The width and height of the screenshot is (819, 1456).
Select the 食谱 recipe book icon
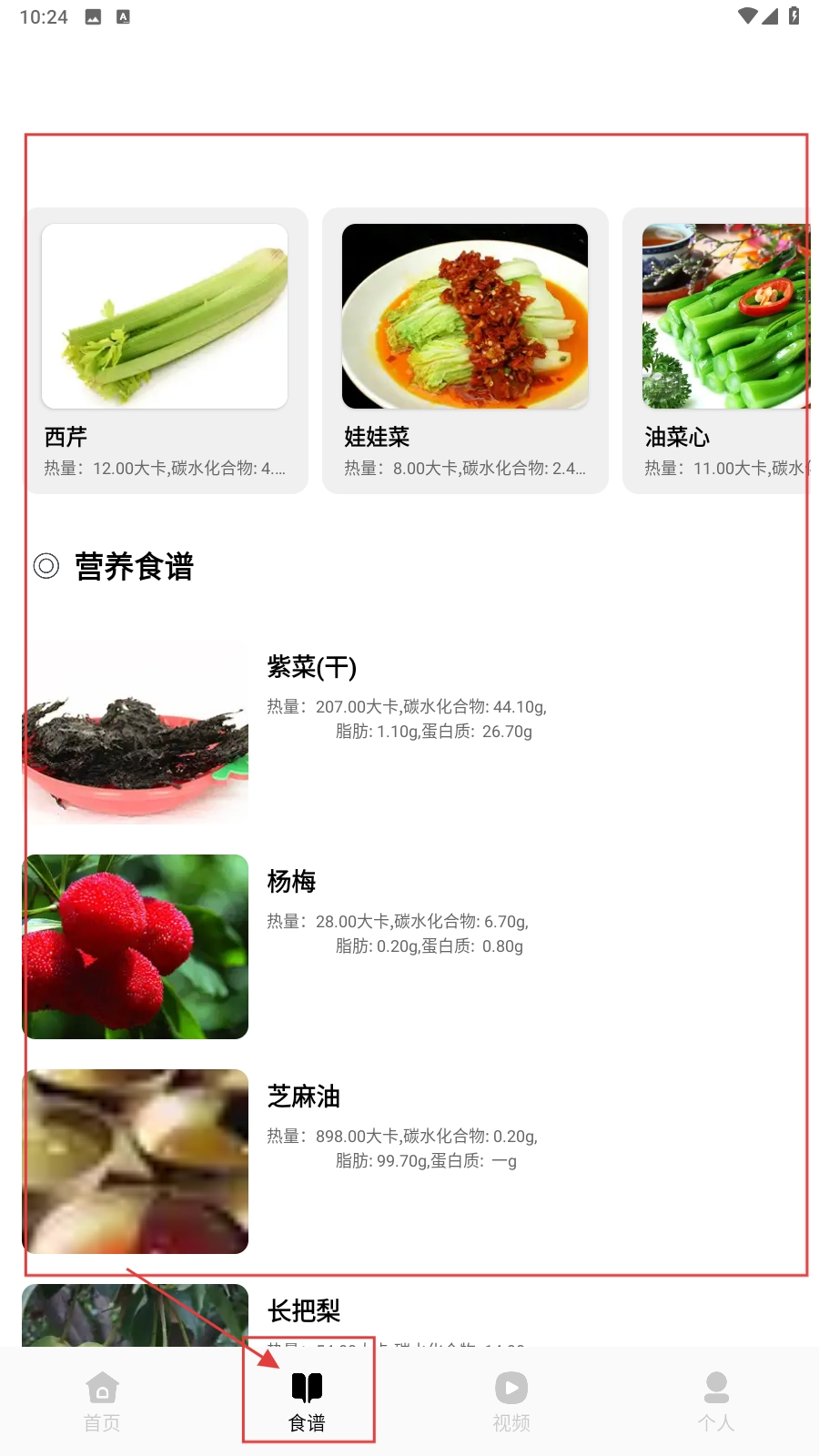tap(308, 1387)
